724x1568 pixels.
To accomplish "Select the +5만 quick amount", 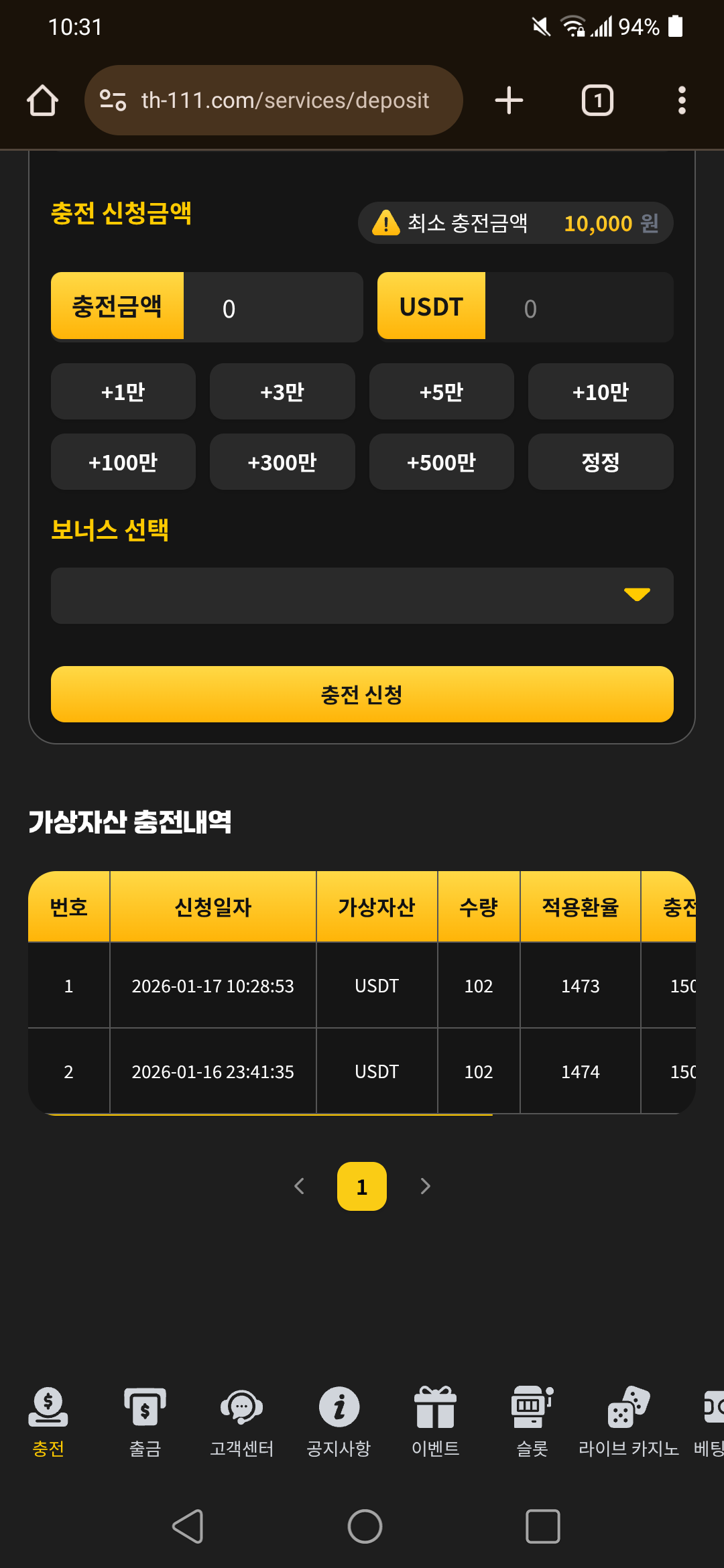I will [441, 392].
